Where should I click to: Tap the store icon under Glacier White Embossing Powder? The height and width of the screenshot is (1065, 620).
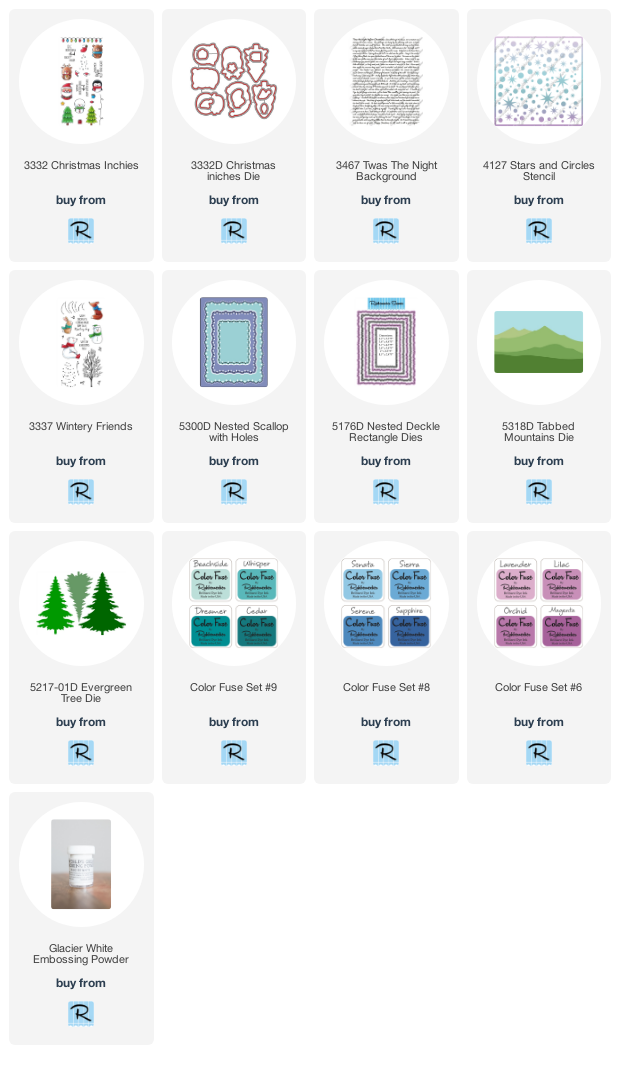81,1013
